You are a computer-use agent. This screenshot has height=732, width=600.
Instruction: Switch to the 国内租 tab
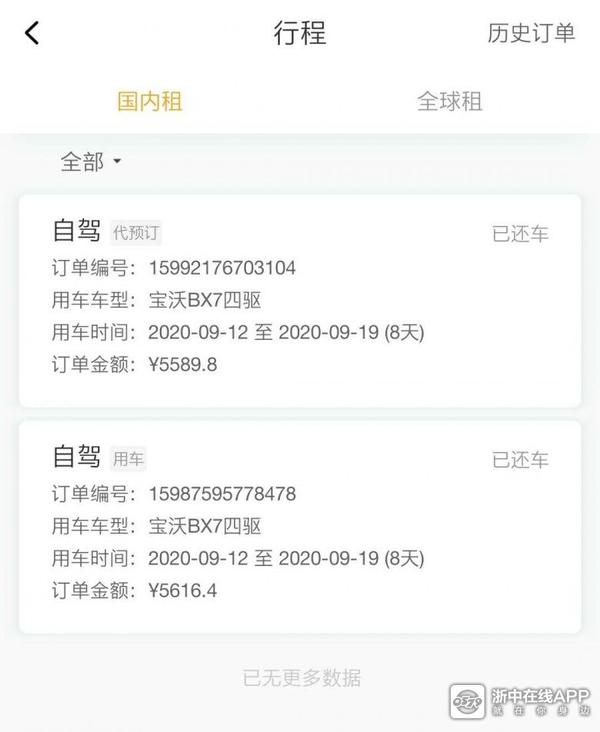pyautogui.click(x=150, y=101)
